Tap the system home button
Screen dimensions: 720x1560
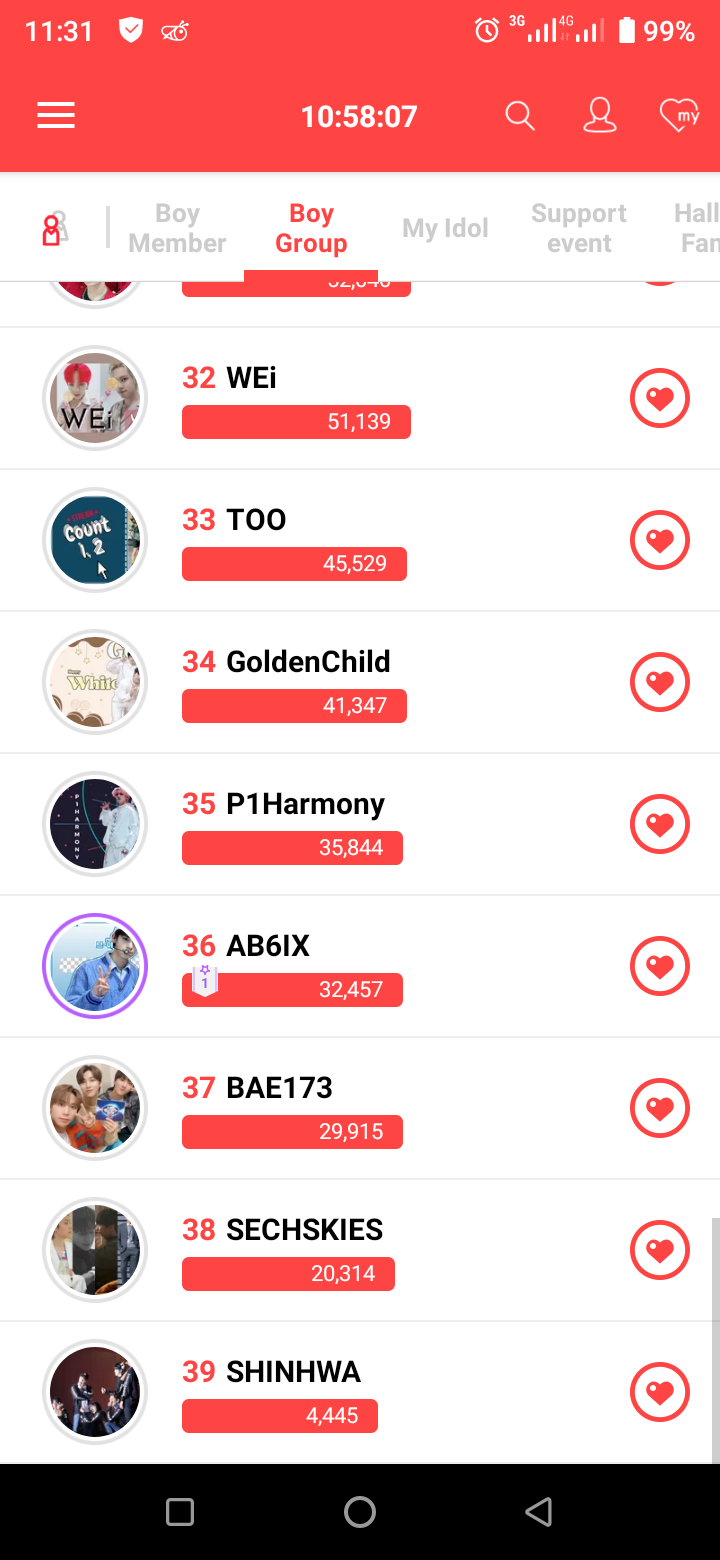(x=359, y=1511)
